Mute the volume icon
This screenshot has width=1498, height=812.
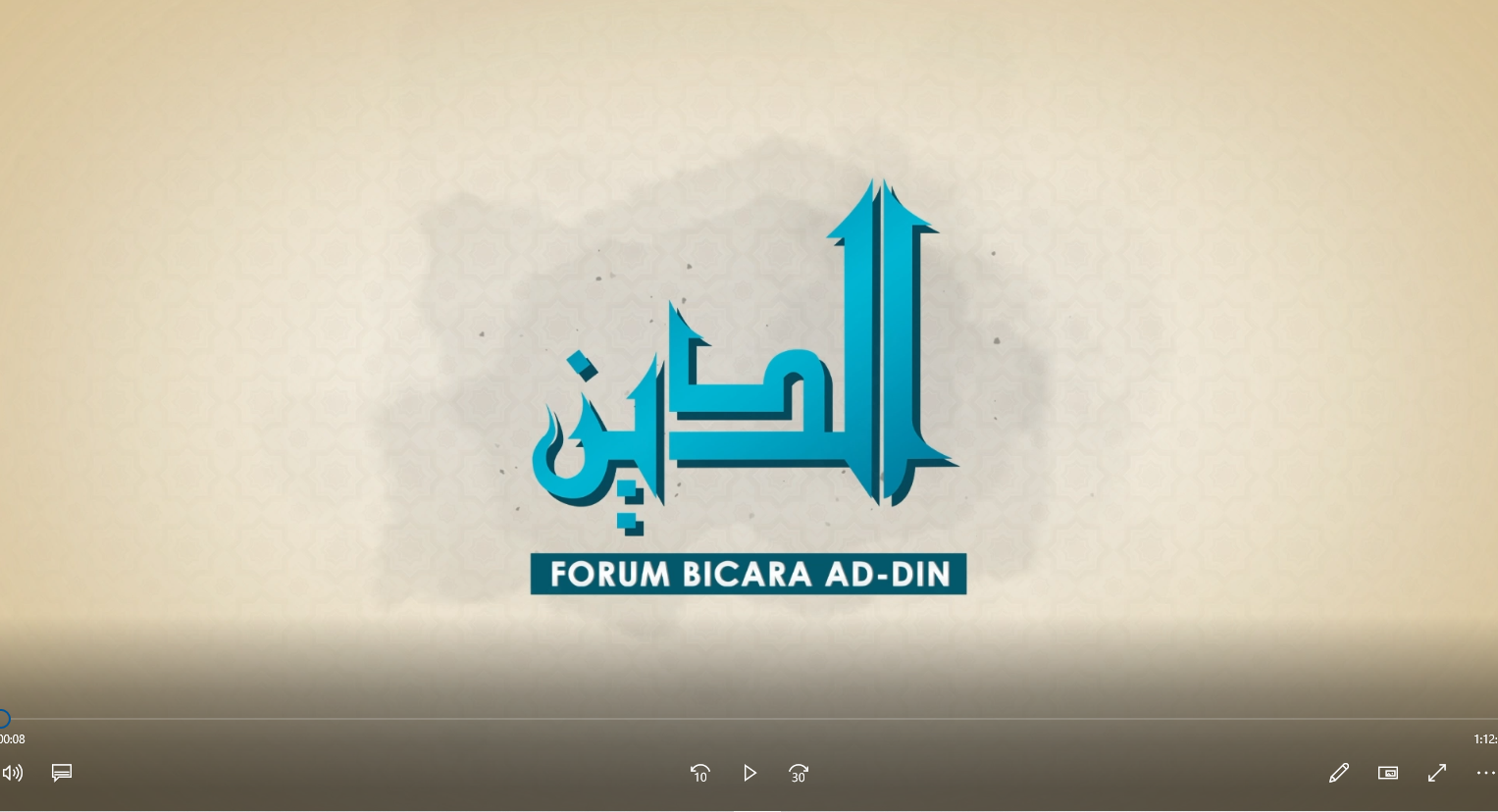12,773
